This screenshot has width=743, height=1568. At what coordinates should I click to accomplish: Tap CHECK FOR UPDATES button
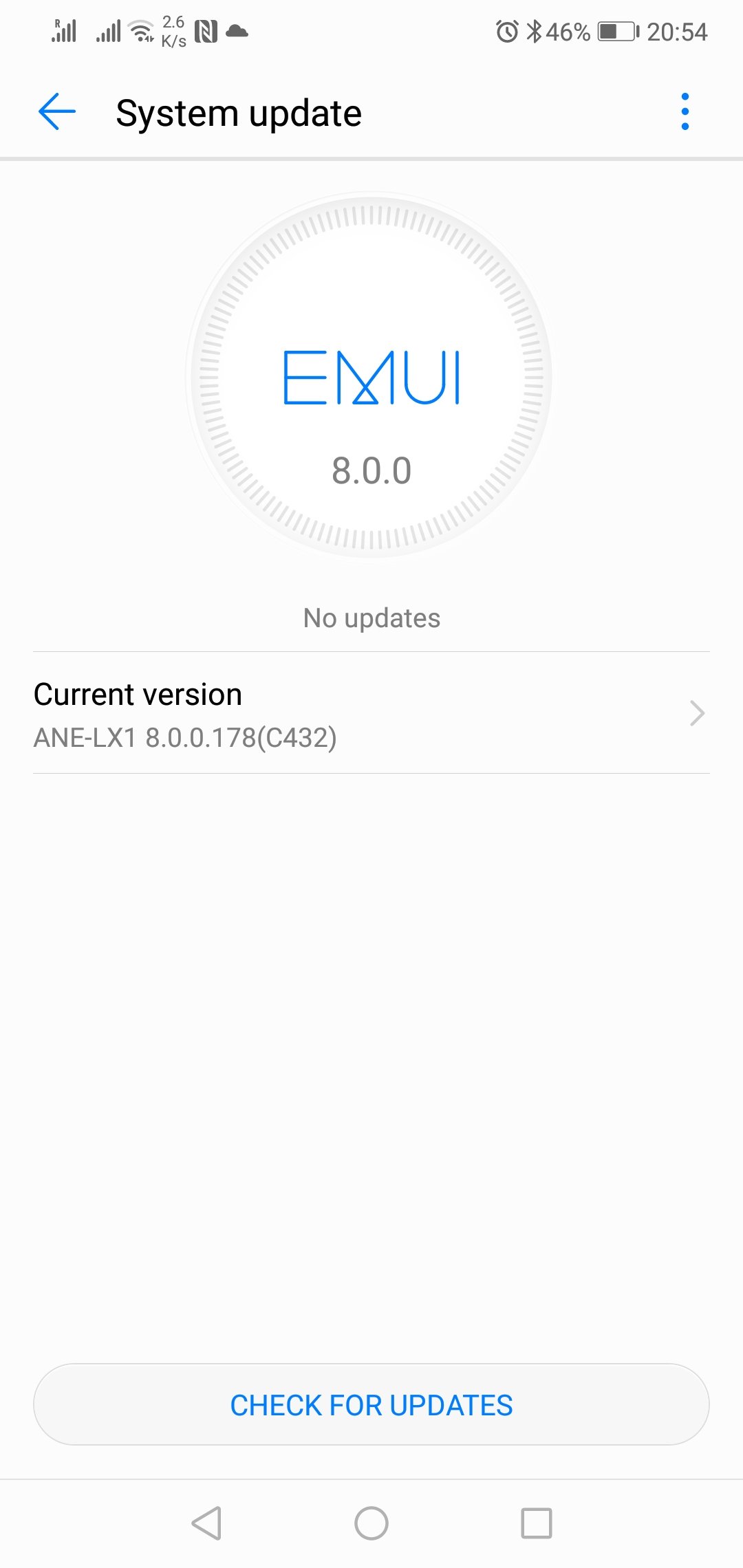coord(371,1405)
